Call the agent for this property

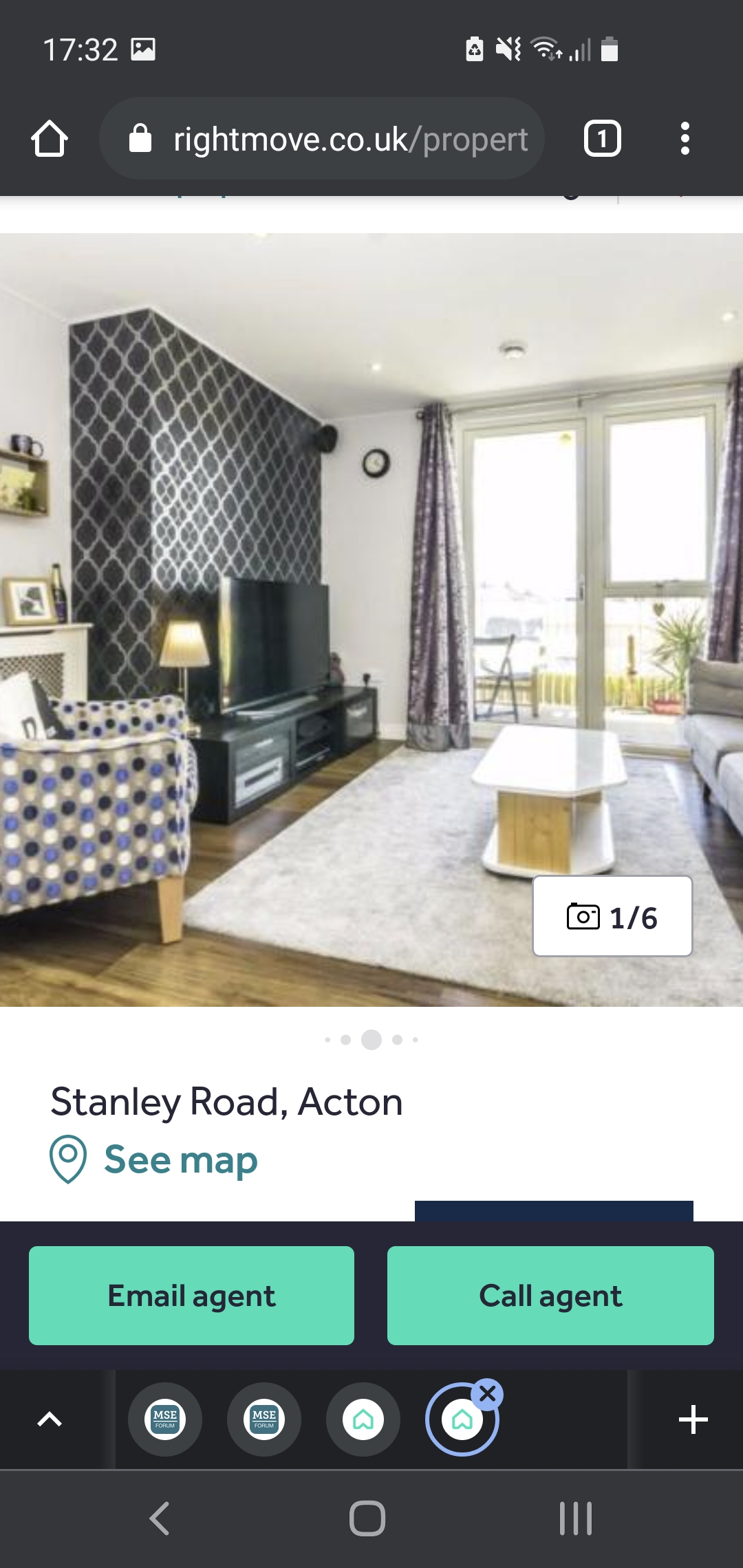coord(550,1296)
